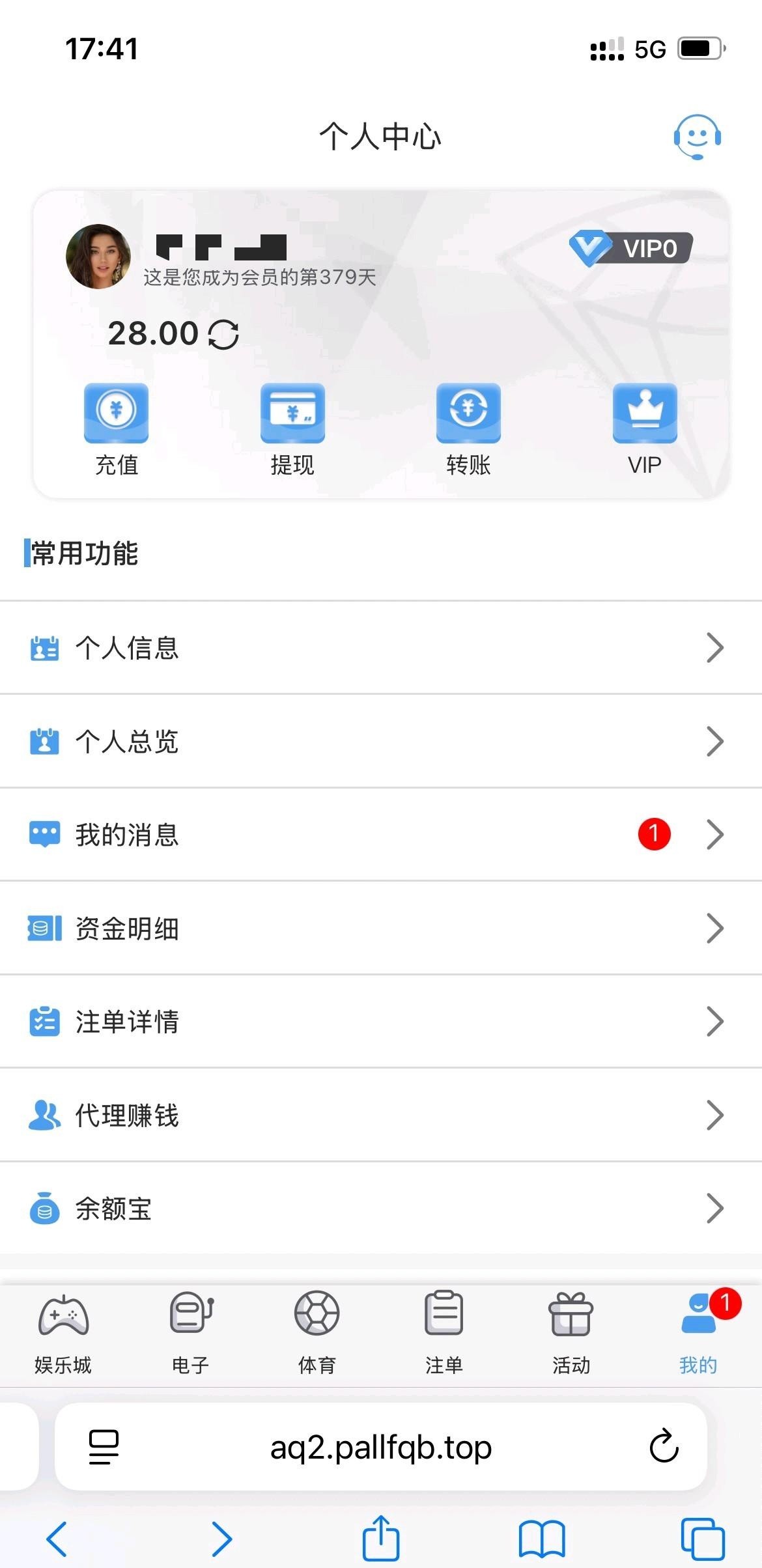762x1568 pixels.
Task: Open 注单详情 bet details
Action: click(381, 1021)
